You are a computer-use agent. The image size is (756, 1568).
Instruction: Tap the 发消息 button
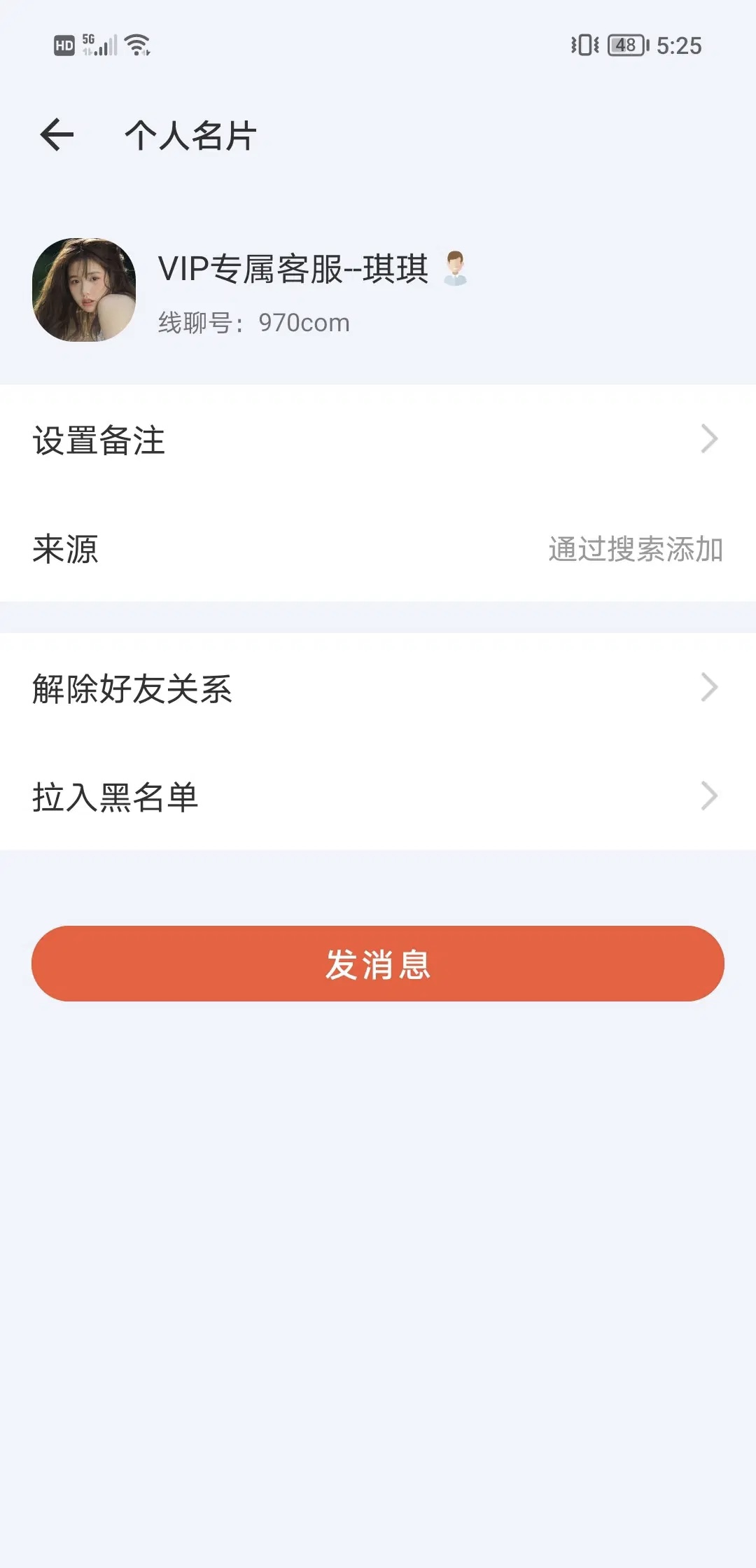(377, 964)
